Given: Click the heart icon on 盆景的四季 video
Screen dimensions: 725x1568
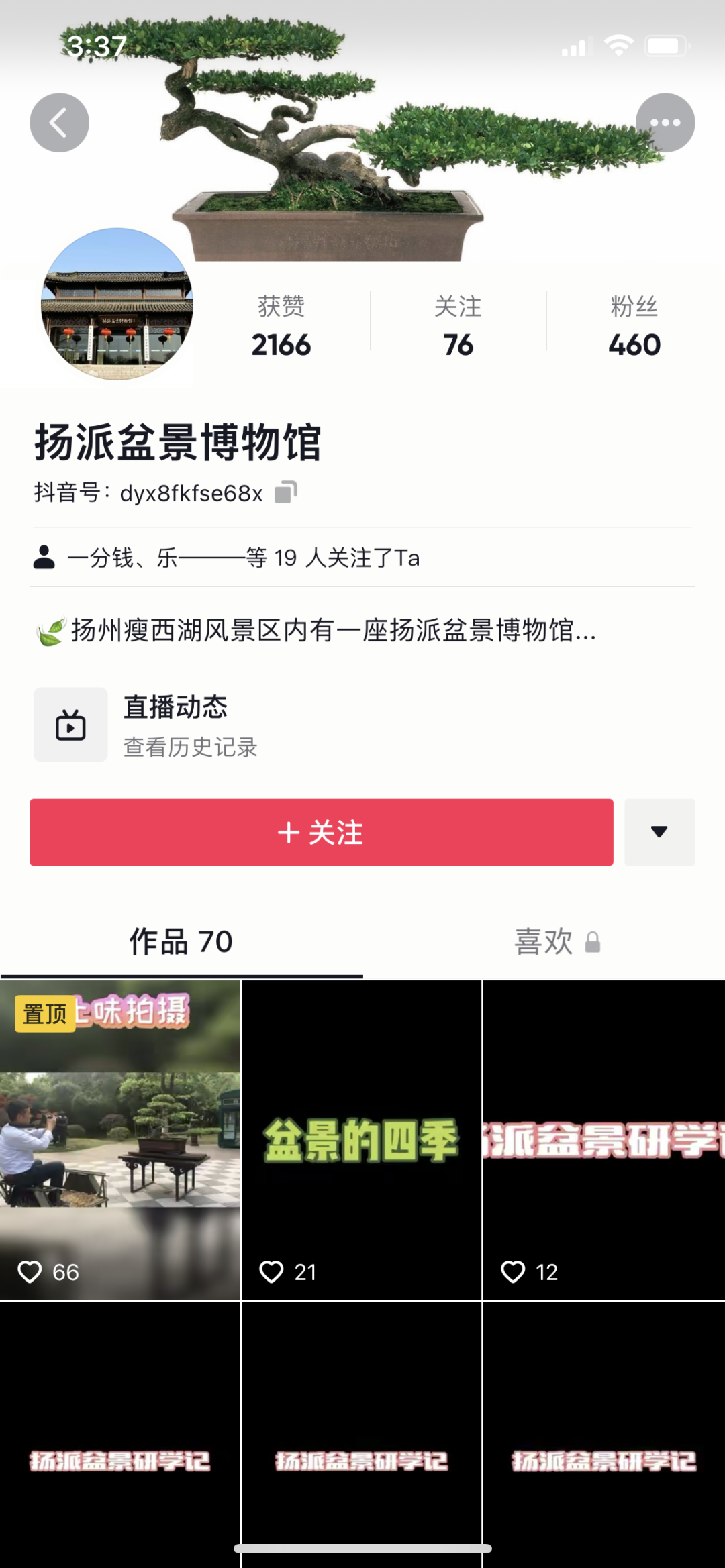Looking at the screenshot, I should click(x=273, y=1271).
